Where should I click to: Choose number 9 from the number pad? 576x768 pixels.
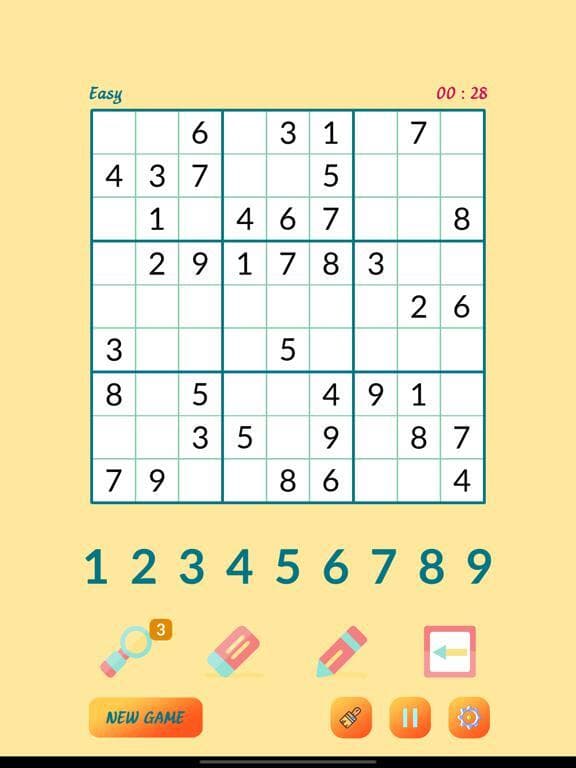tap(479, 567)
